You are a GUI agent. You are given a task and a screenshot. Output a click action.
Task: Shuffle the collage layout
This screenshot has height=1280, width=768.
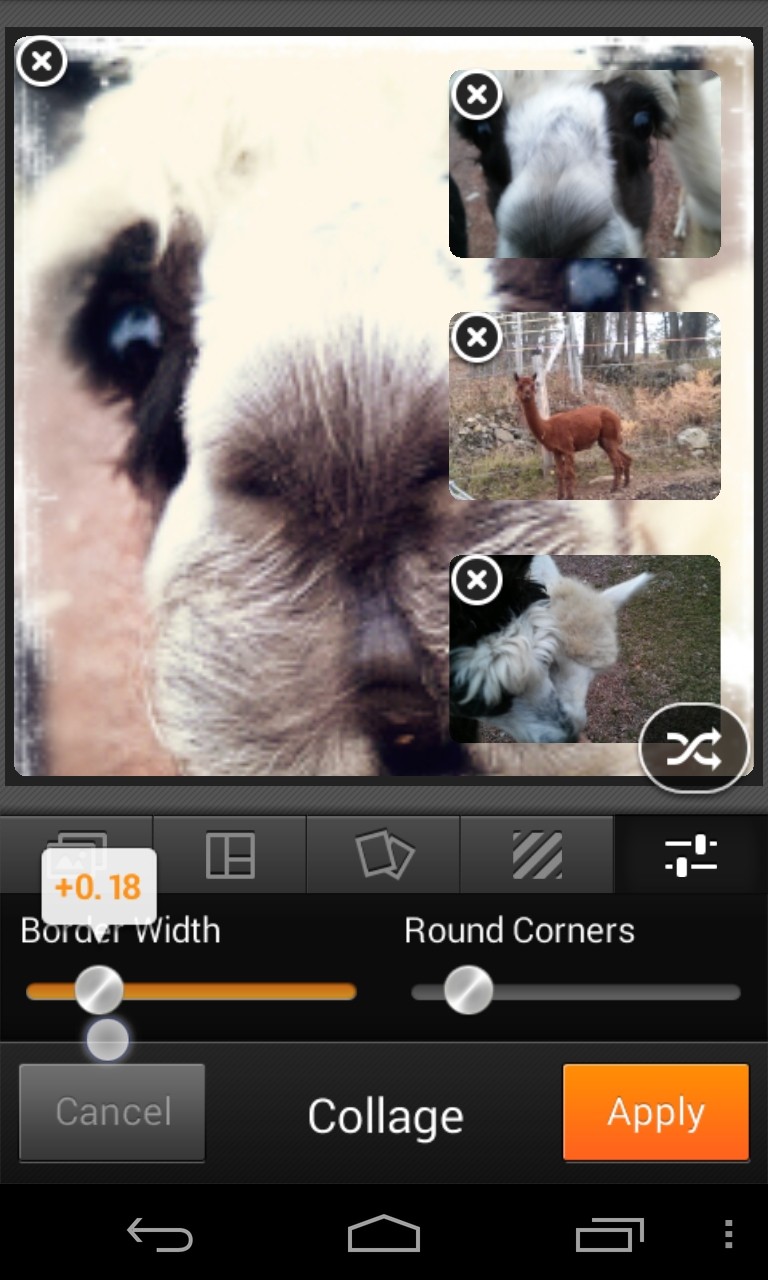pyautogui.click(x=693, y=750)
